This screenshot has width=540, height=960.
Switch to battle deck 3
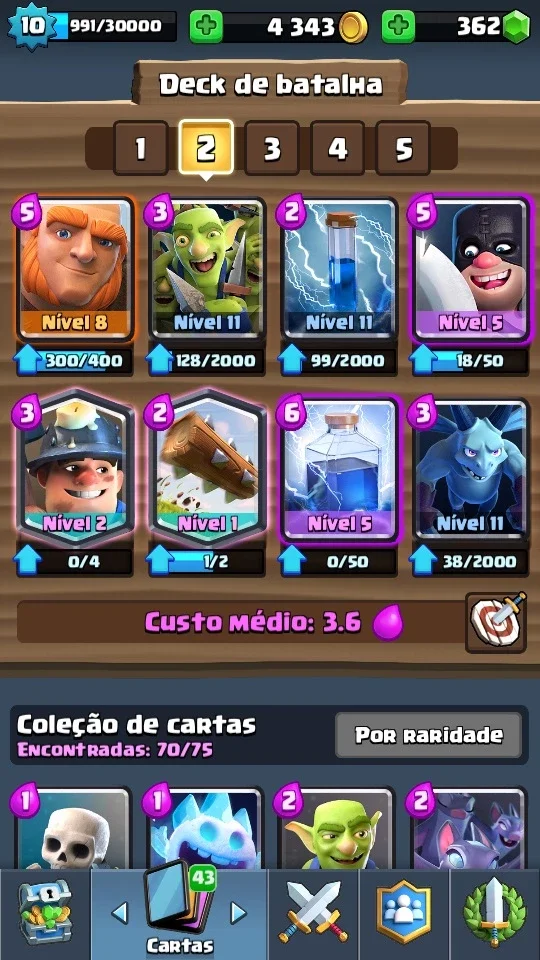click(x=272, y=148)
